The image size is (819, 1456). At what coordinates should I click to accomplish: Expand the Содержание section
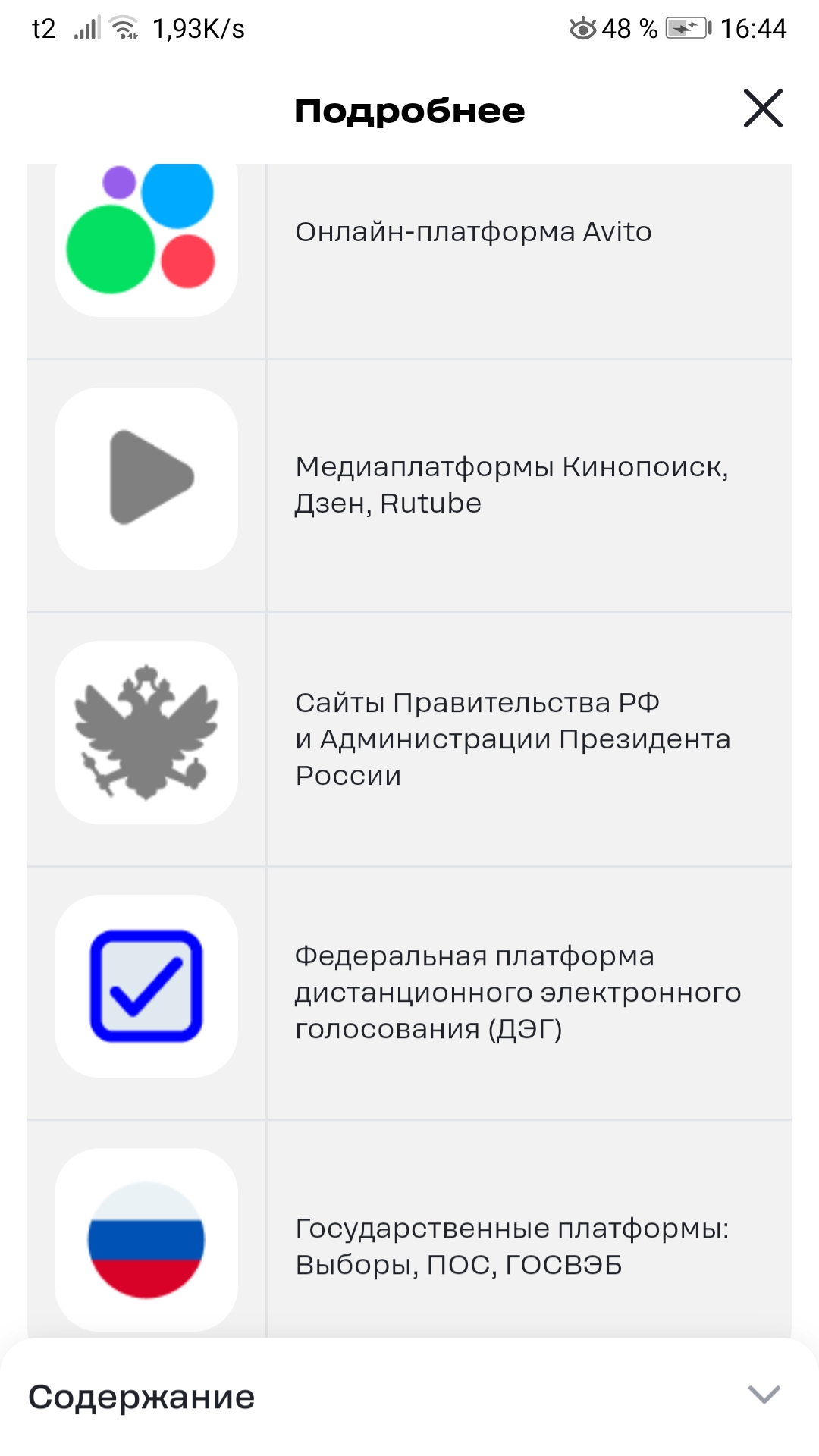pyautogui.click(x=763, y=1394)
